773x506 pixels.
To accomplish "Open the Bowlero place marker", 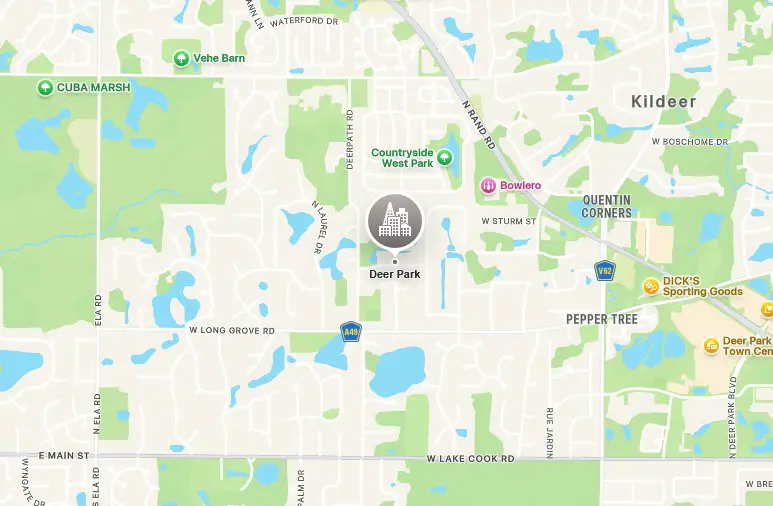I will coord(489,185).
